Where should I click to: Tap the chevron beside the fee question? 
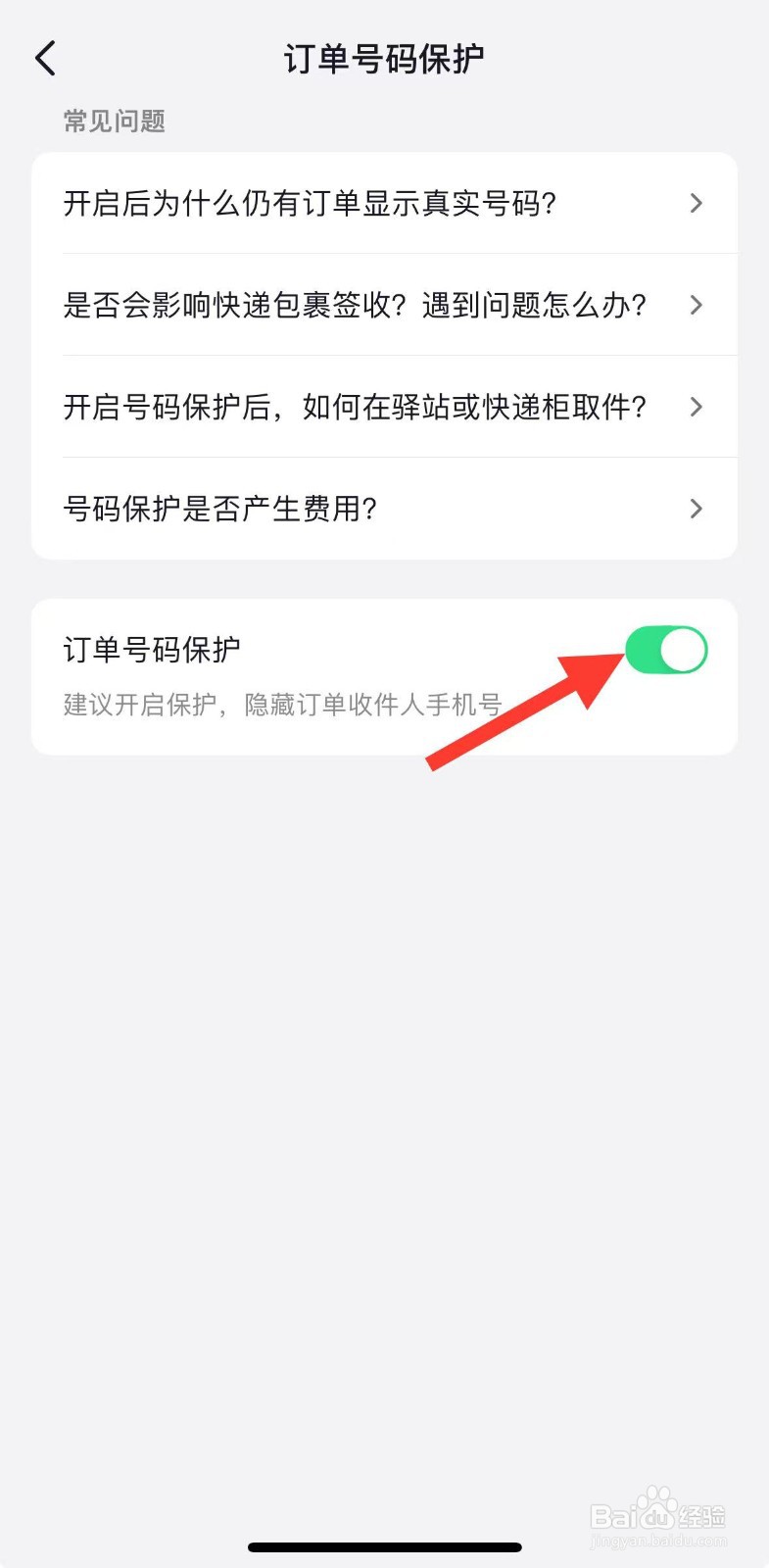coord(697,509)
